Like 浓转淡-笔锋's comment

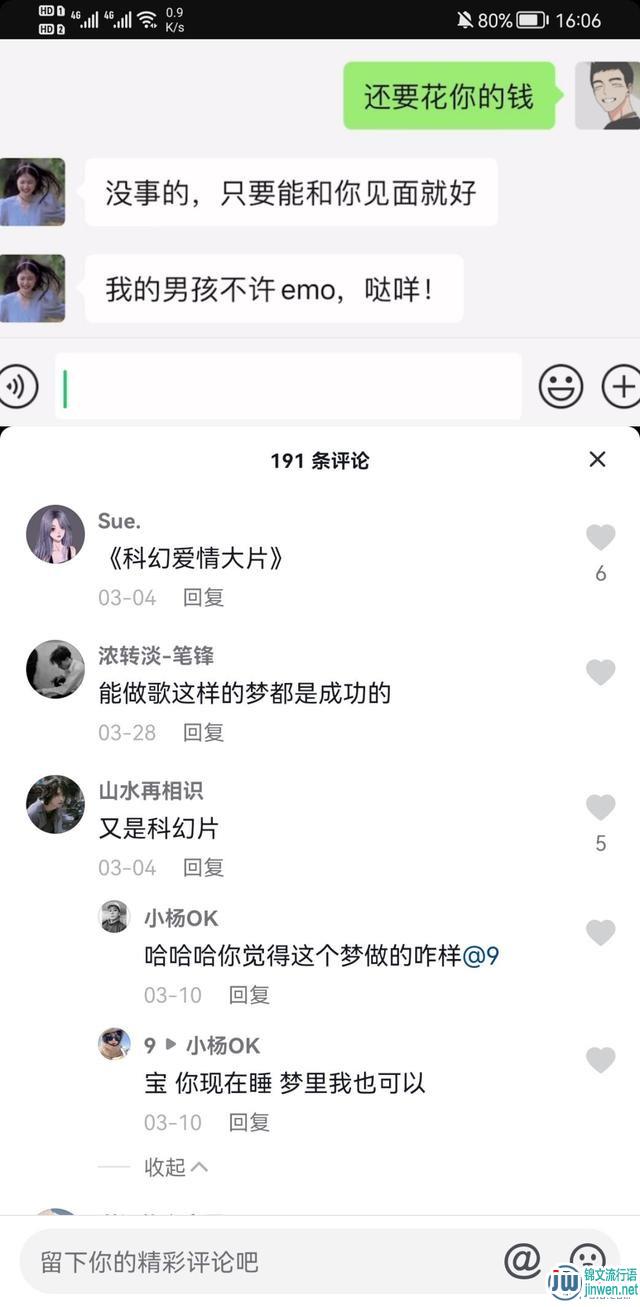click(600, 672)
